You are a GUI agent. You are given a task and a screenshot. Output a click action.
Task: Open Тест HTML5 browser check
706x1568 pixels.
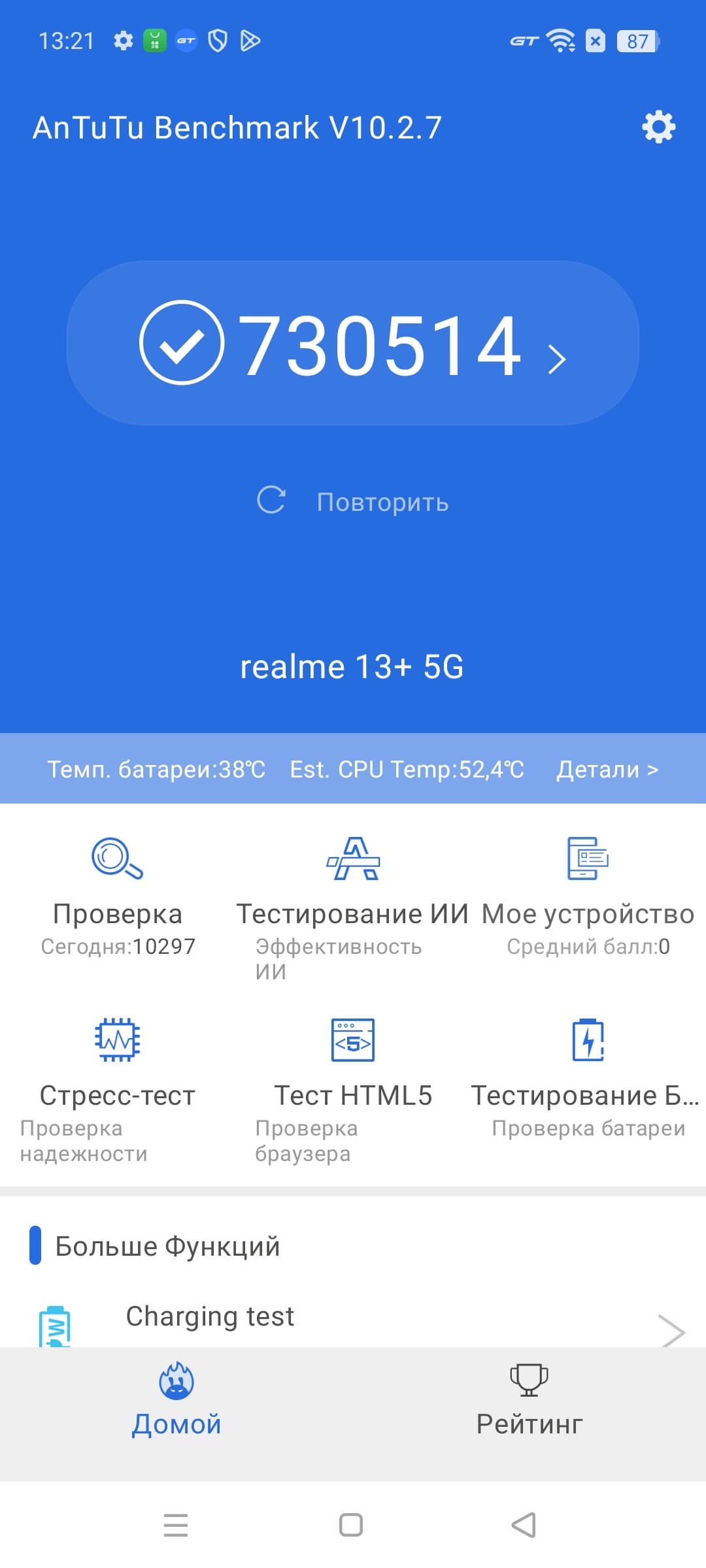point(353,1078)
